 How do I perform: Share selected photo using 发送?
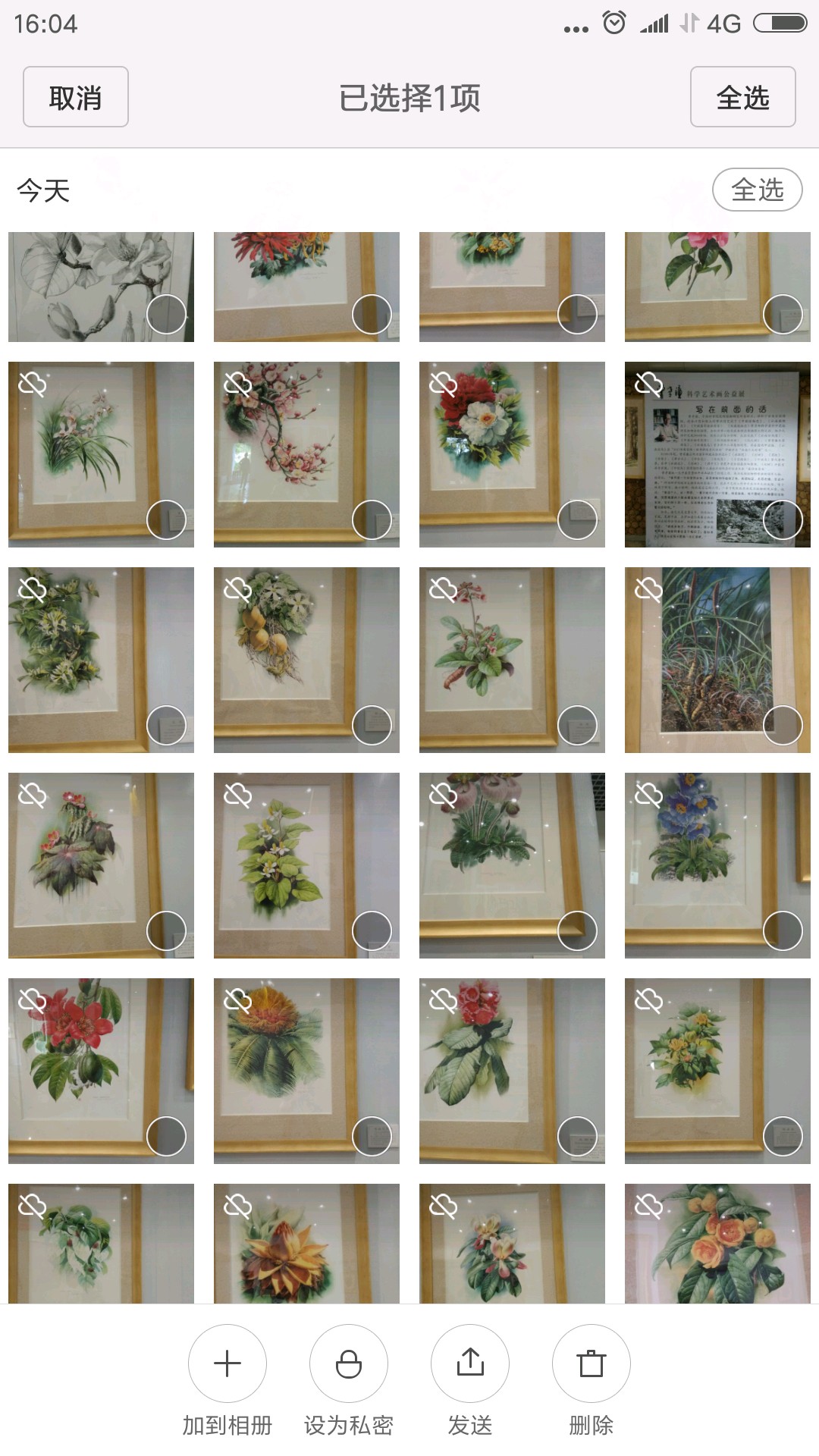(x=470, y=1363)
